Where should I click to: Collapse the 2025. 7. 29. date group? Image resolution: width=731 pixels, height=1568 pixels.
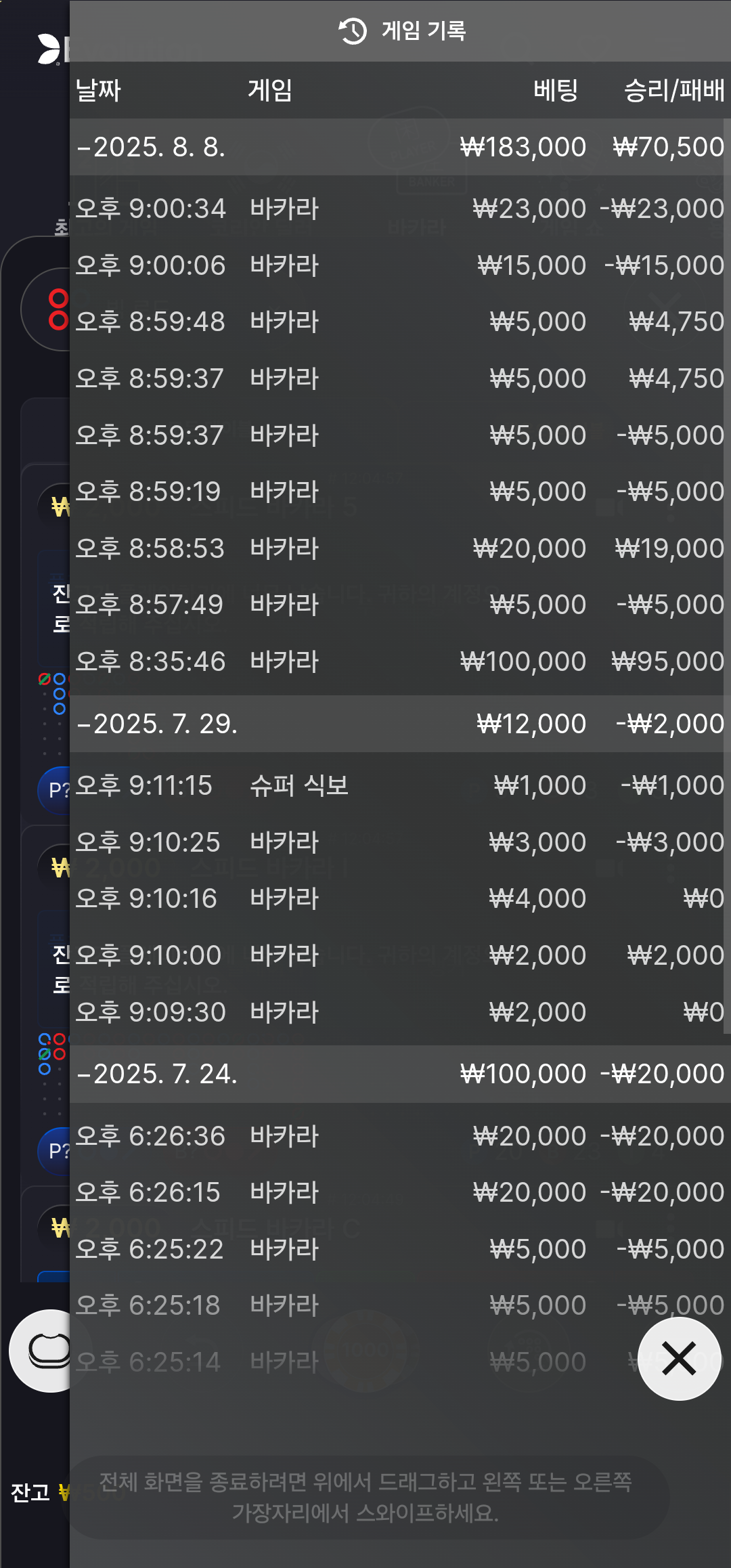(x=397, y=724)
